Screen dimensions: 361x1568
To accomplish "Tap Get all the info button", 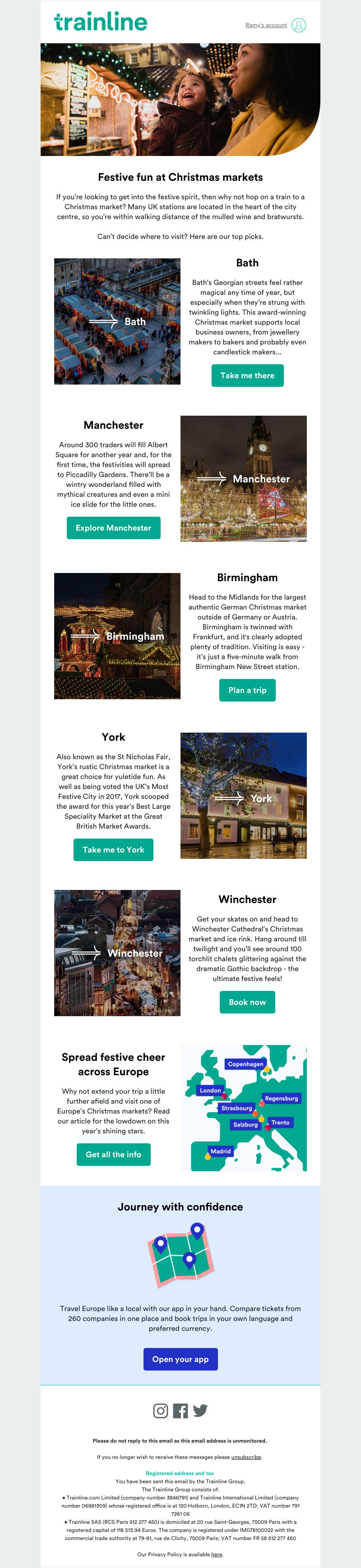I will pyautogui.click(x=113, y=1155).
